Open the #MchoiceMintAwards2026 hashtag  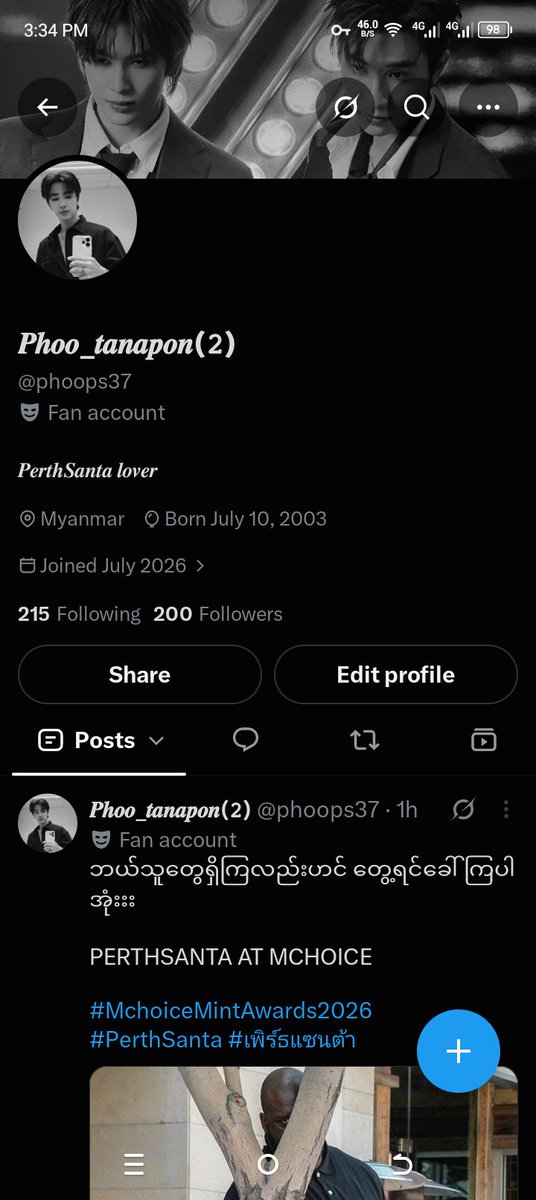[231, 1010]
